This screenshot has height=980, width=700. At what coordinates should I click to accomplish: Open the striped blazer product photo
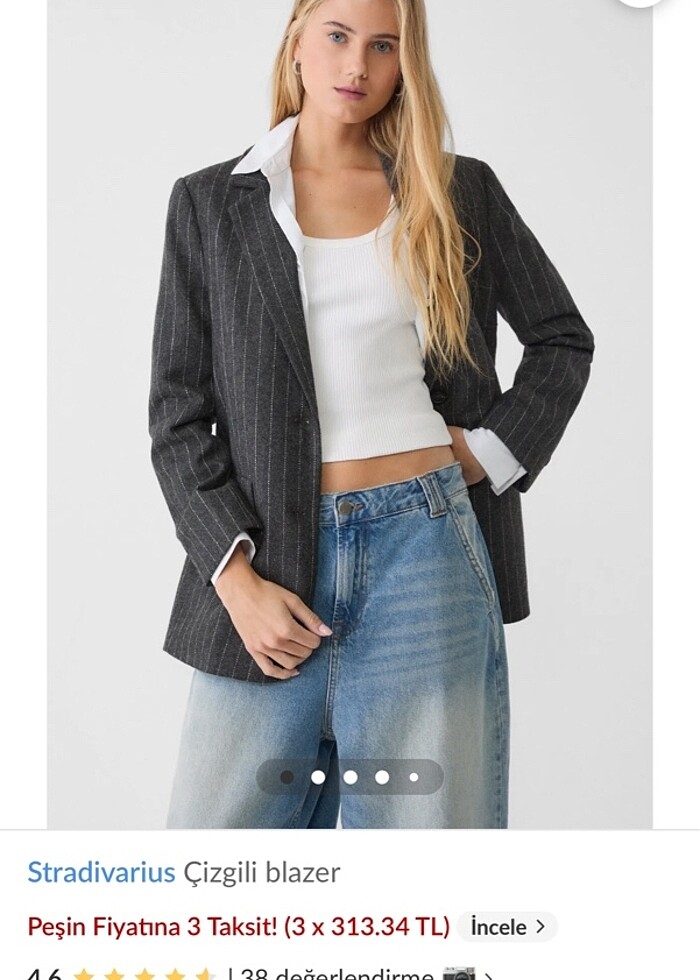[x=350, y=400]
